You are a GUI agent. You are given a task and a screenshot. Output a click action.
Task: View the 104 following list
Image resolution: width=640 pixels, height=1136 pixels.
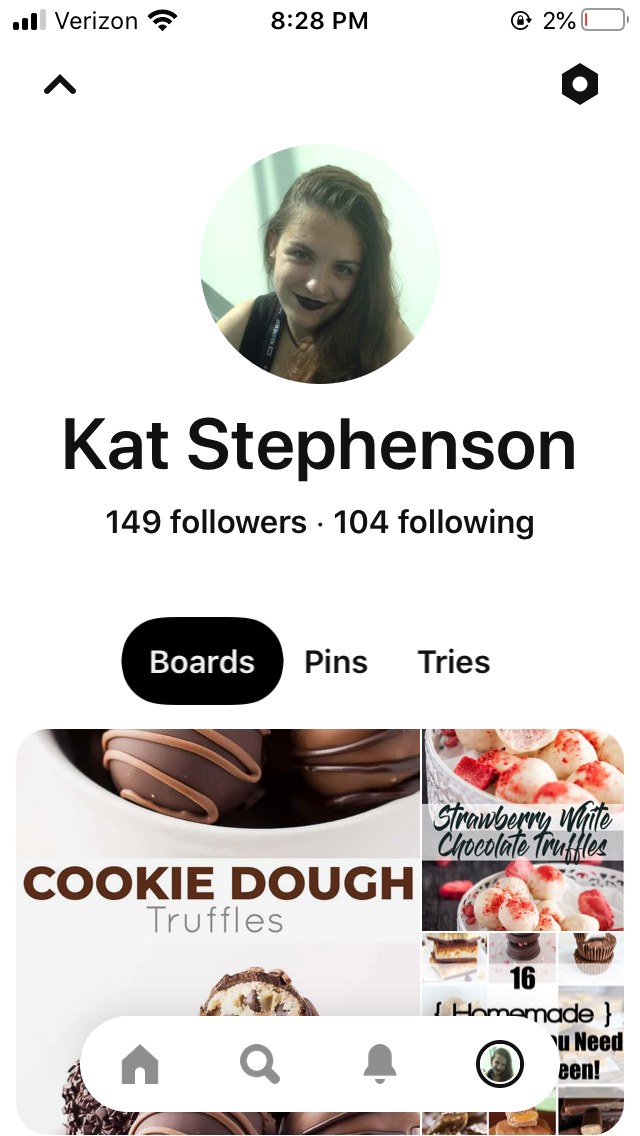coord(434,522)
